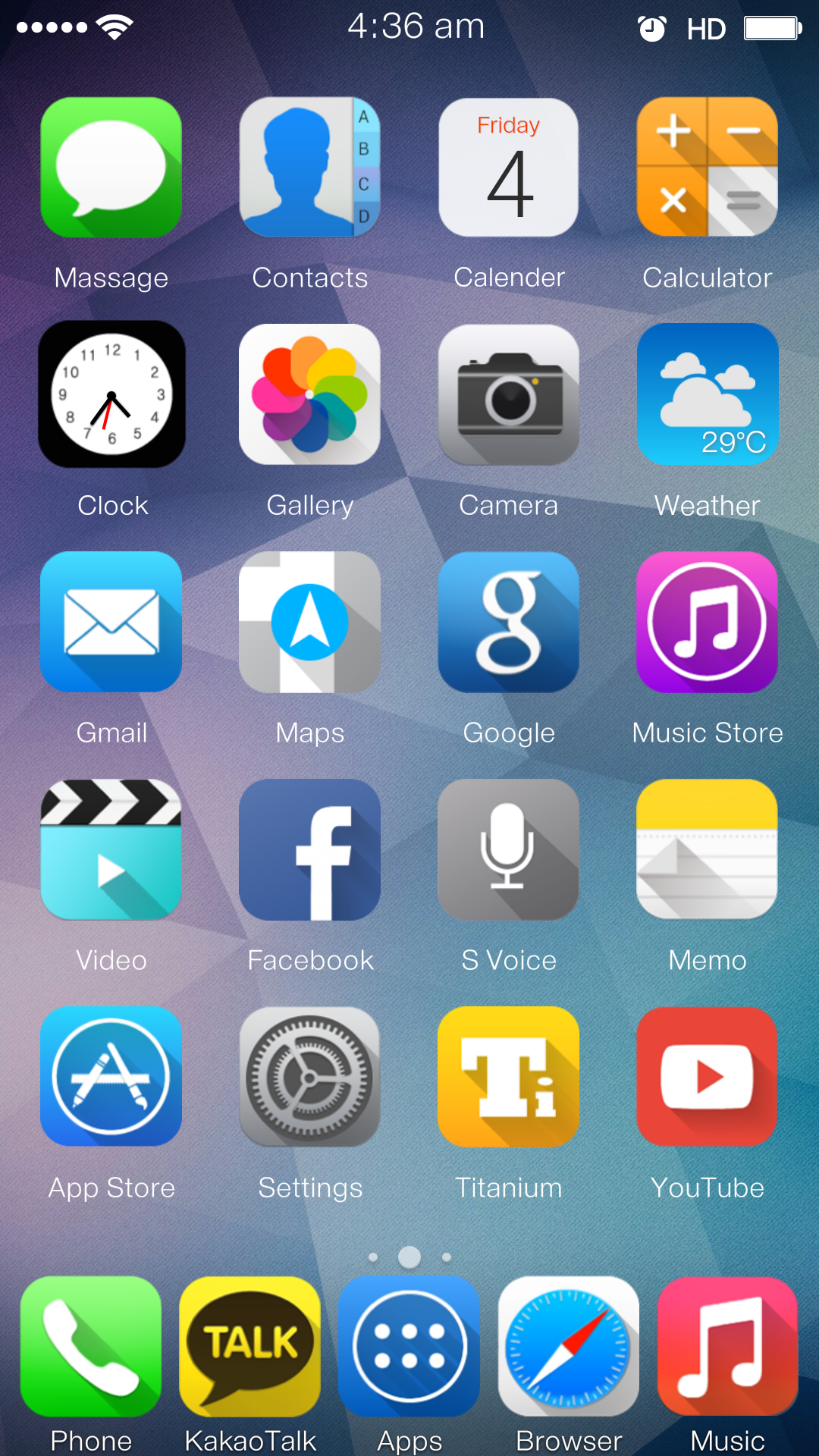Check the Weather app
819x1456 pixels.
tap(707, 394)
